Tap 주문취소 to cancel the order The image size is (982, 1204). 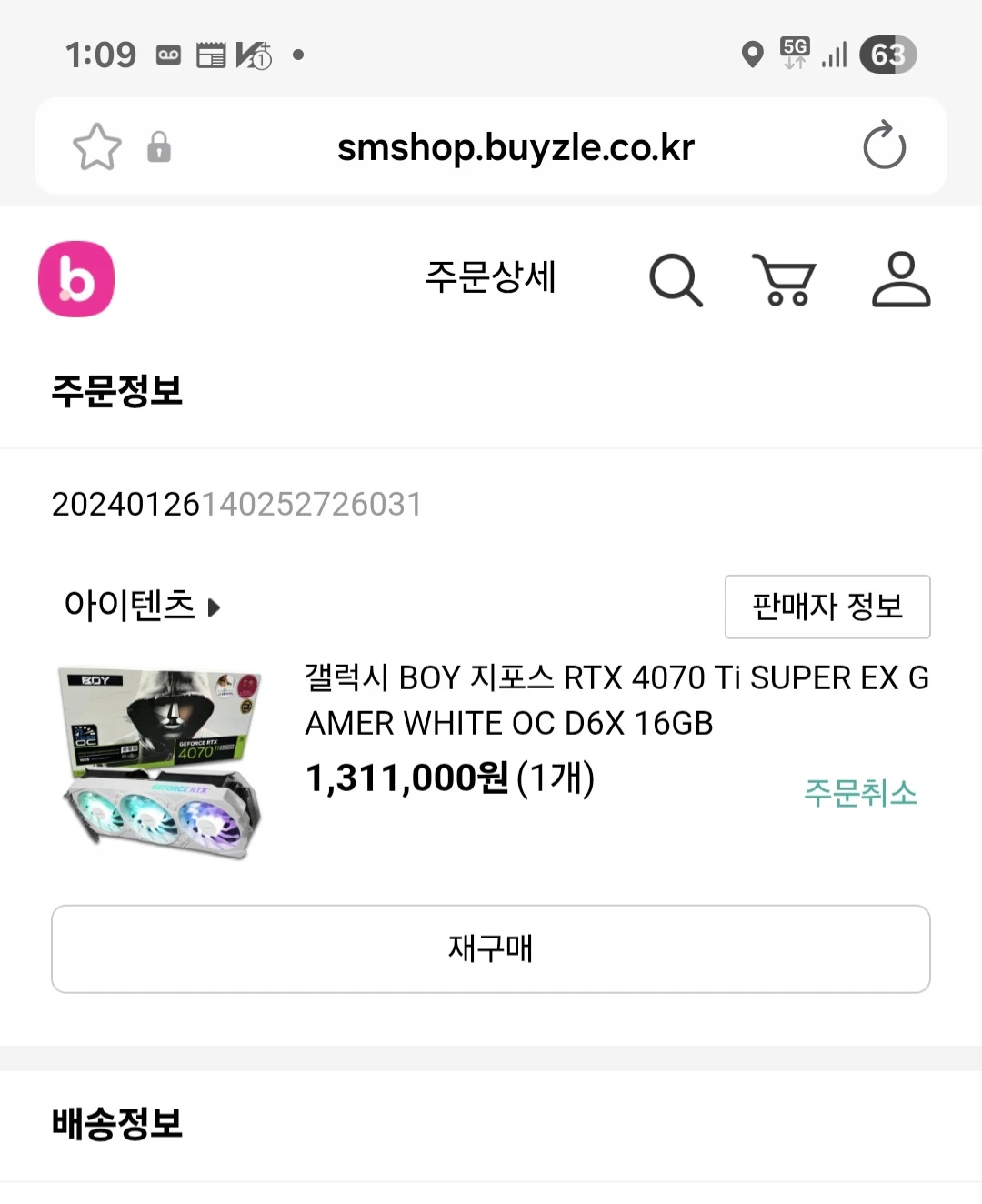coord(860,794)
